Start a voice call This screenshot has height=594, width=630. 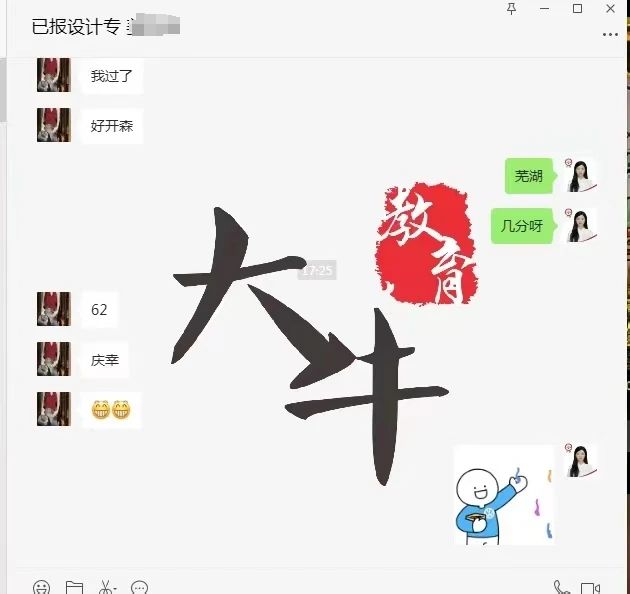(x=561, y=587)
